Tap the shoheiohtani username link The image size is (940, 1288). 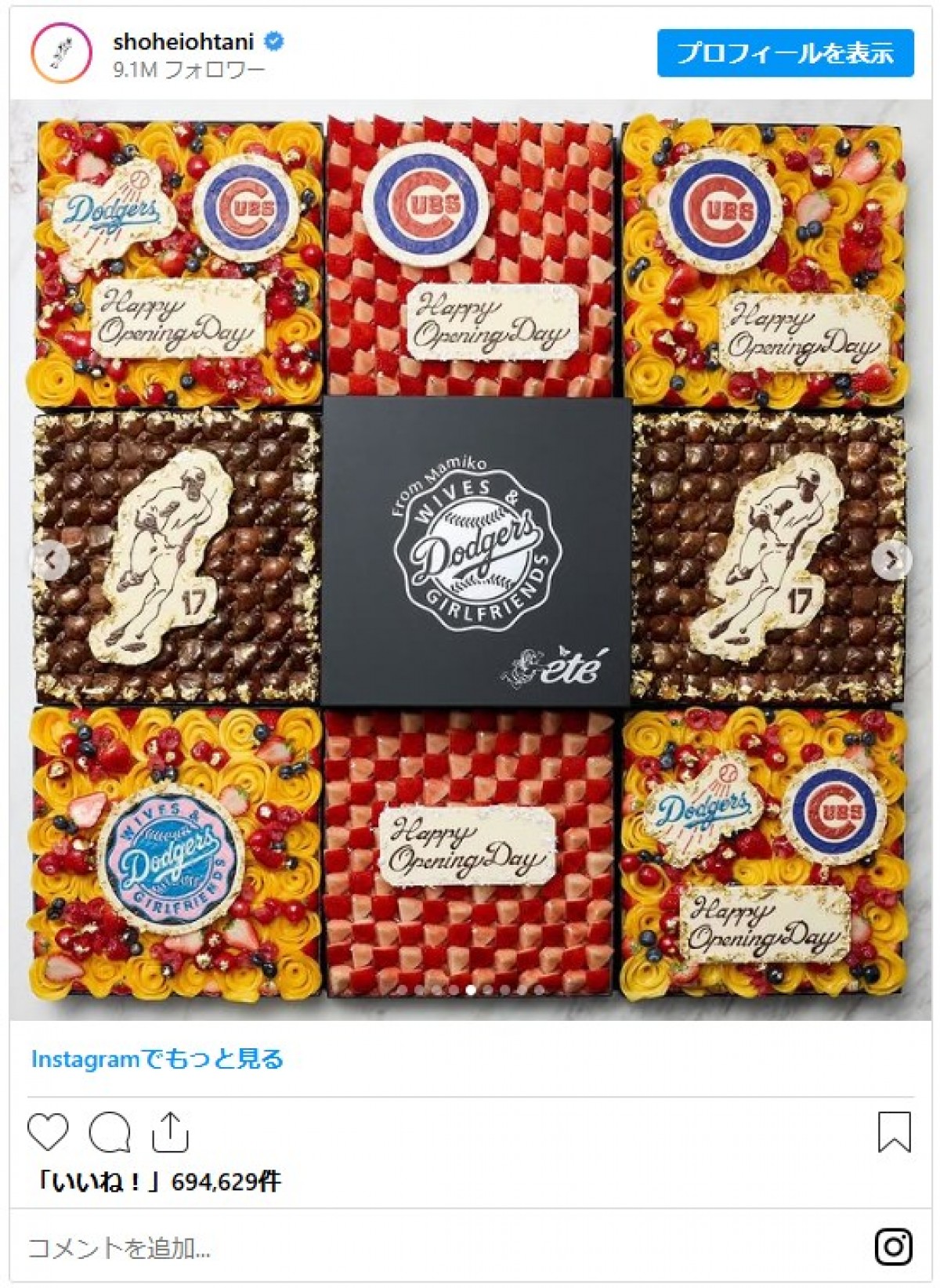click(183, 41)
